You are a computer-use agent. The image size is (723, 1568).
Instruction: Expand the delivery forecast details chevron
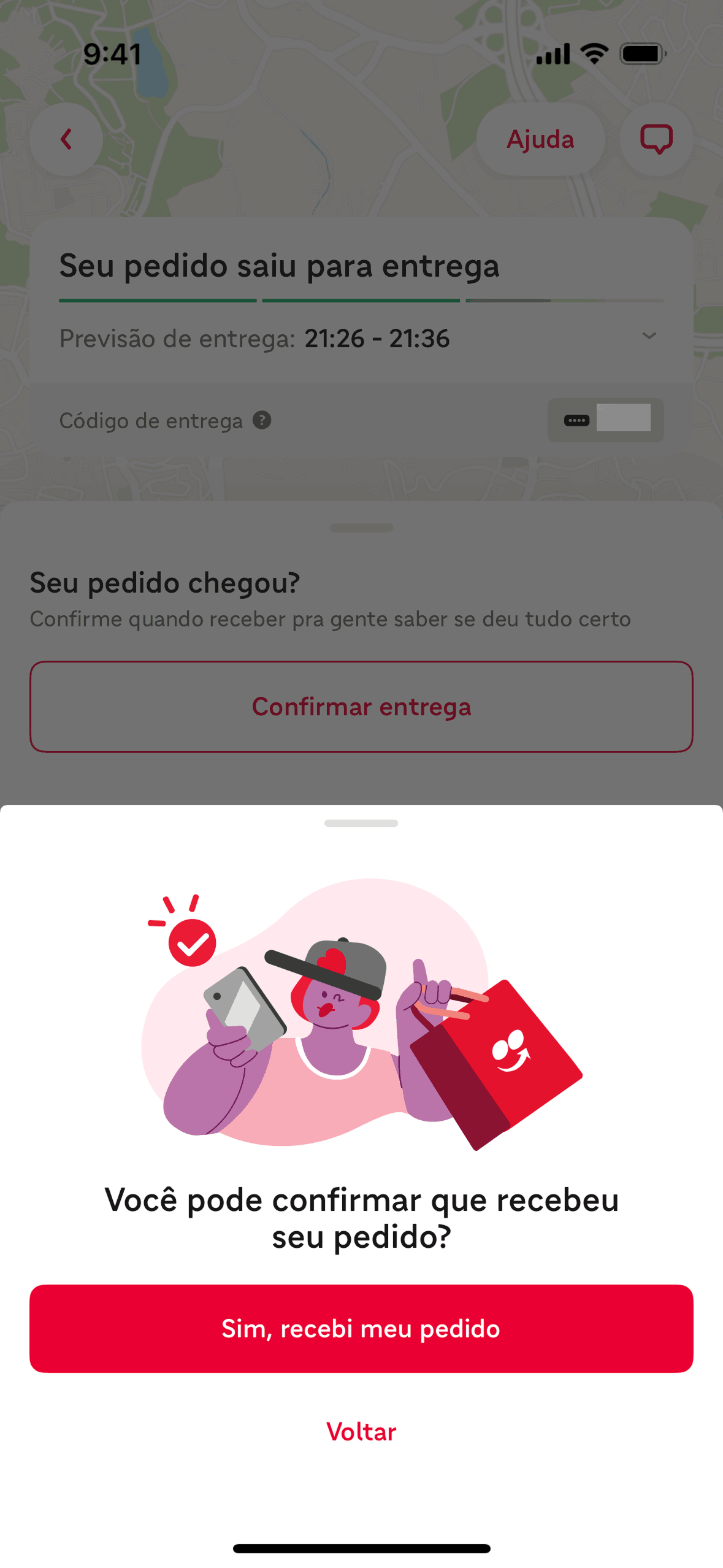(x=649, y=336)
